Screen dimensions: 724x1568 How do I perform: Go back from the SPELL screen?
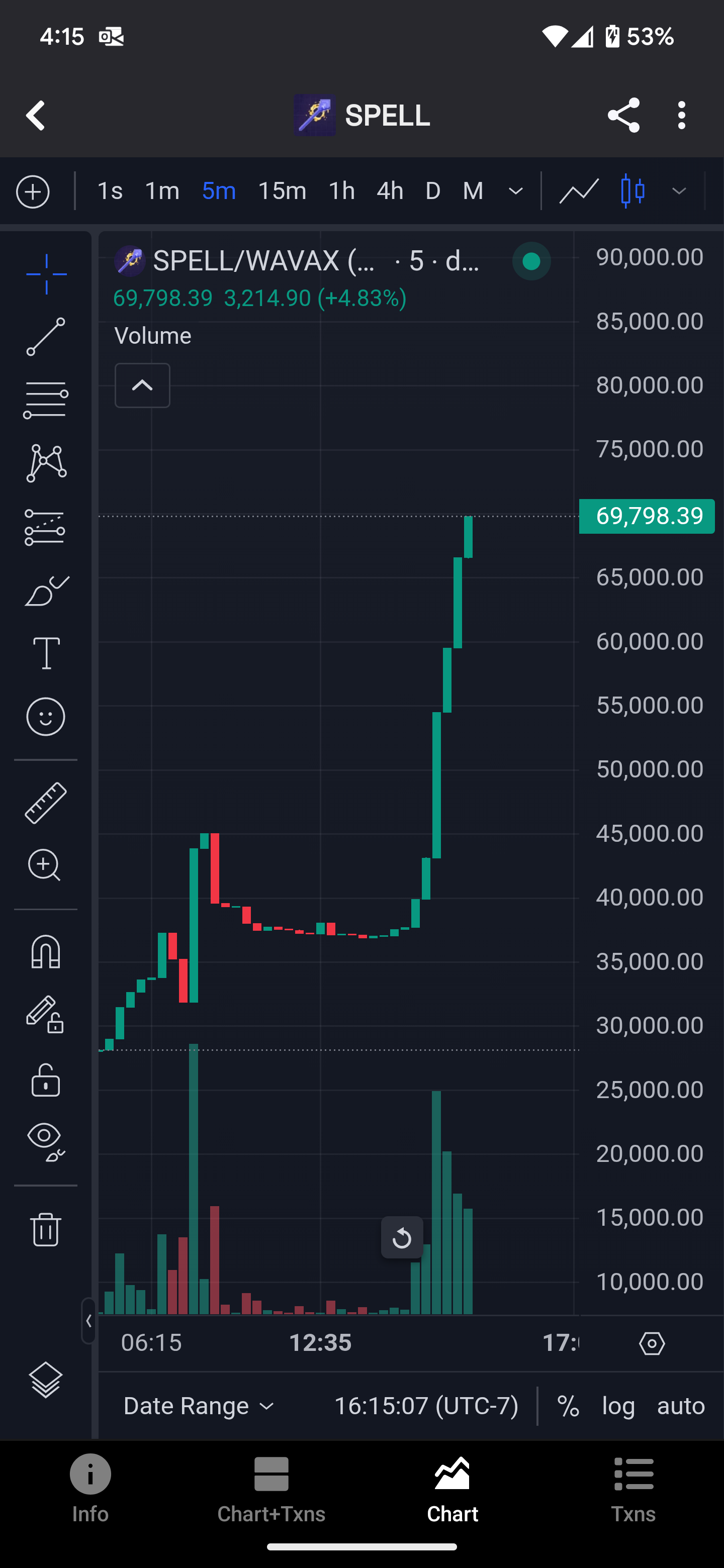(36, 116)
